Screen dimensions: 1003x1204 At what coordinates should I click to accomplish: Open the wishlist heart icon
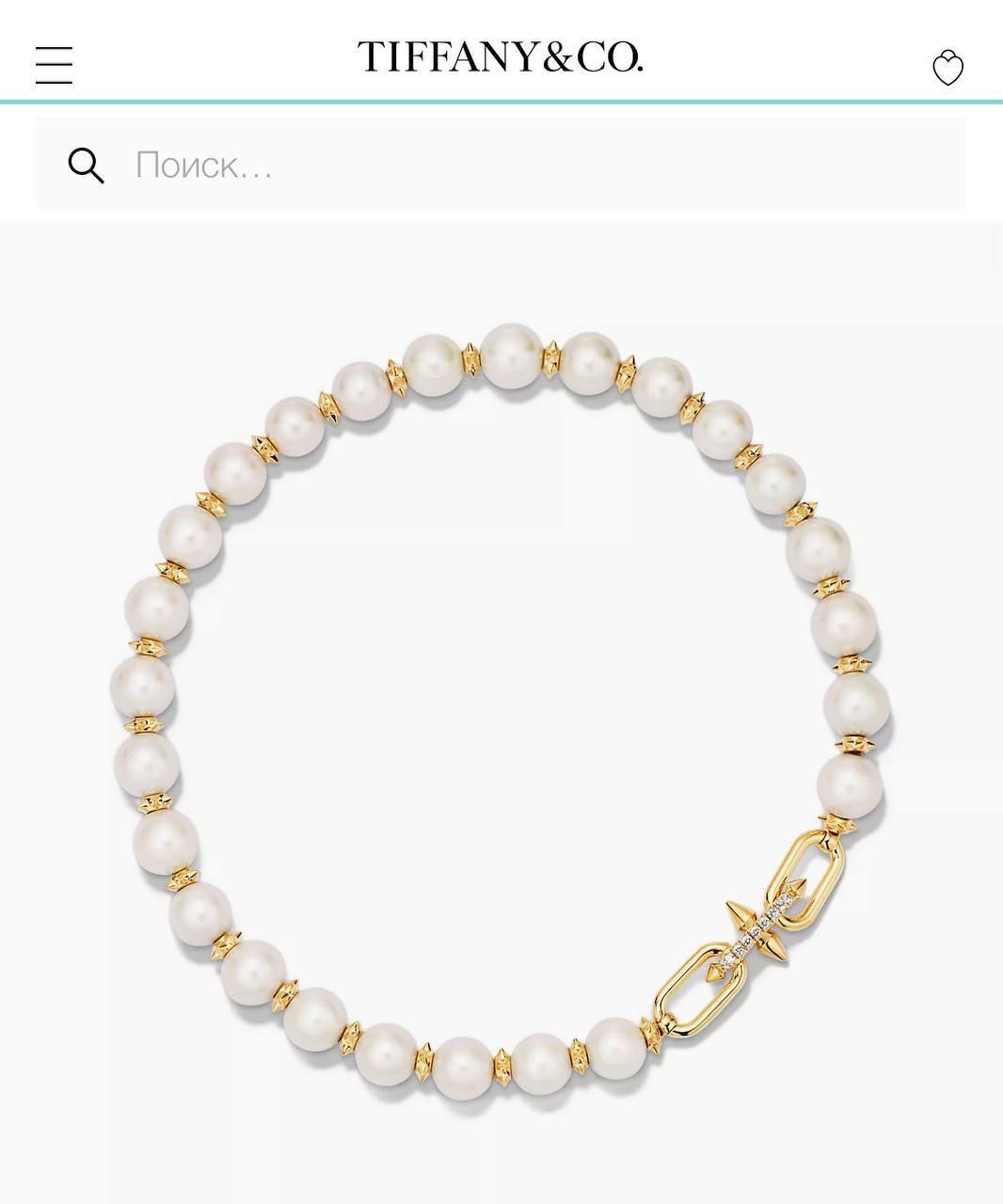[947, 68]
